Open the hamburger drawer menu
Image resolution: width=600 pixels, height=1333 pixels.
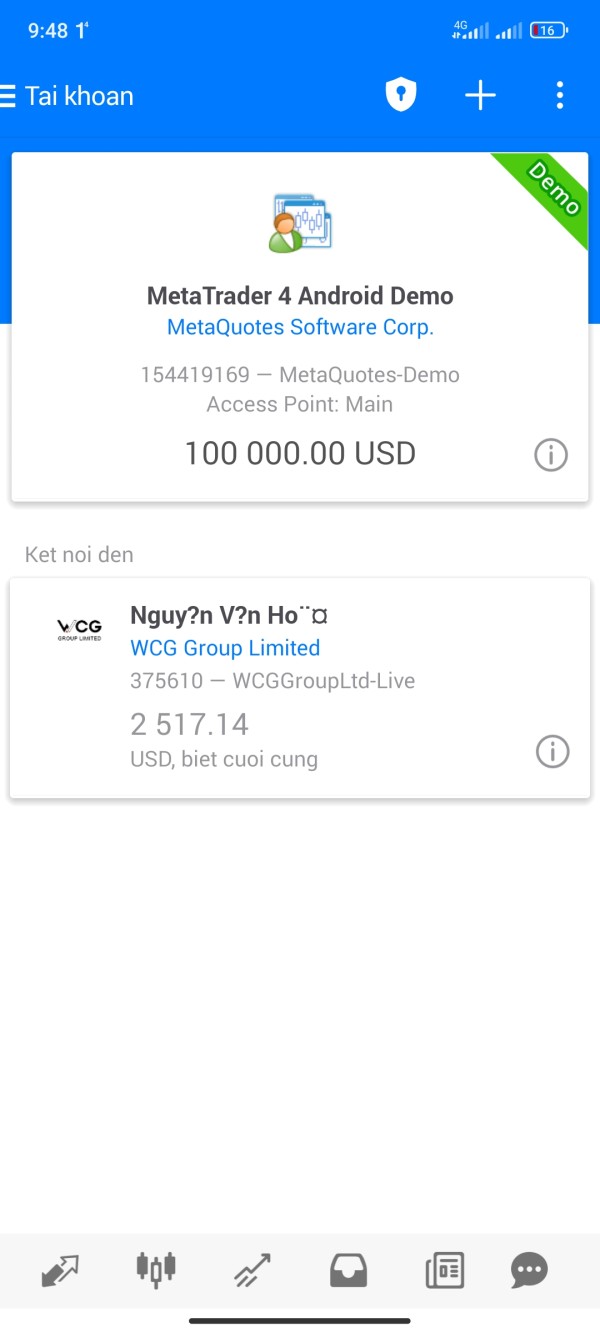click(8, 96)
